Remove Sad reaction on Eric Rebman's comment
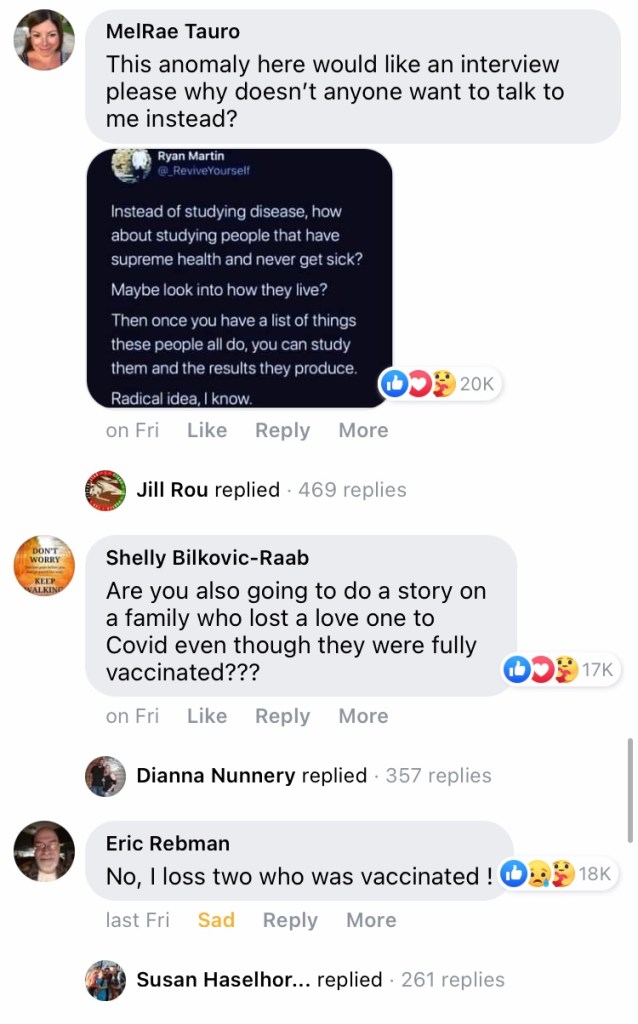Viewport: 638px width, 1024px height. pos(216,920)
